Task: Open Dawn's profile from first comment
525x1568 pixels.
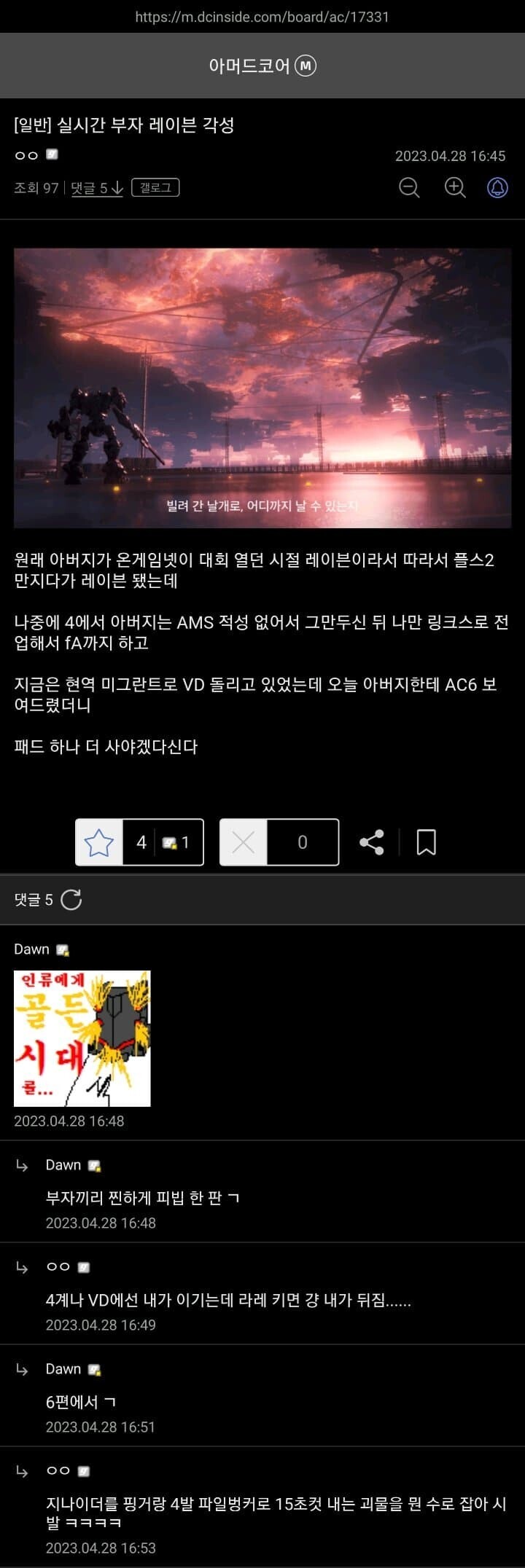Action: (x=32, y=949)
